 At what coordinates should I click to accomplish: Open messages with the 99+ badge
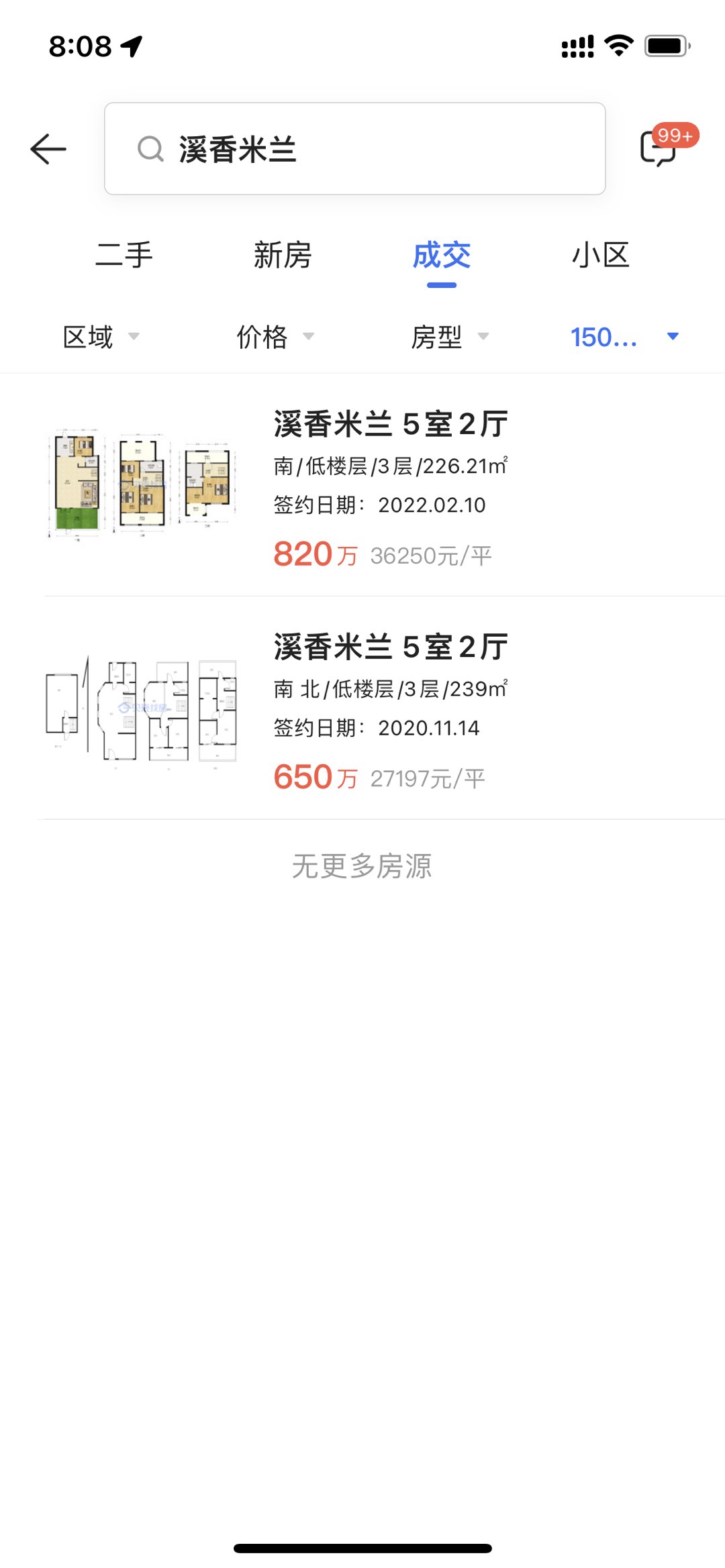(661, 148)
